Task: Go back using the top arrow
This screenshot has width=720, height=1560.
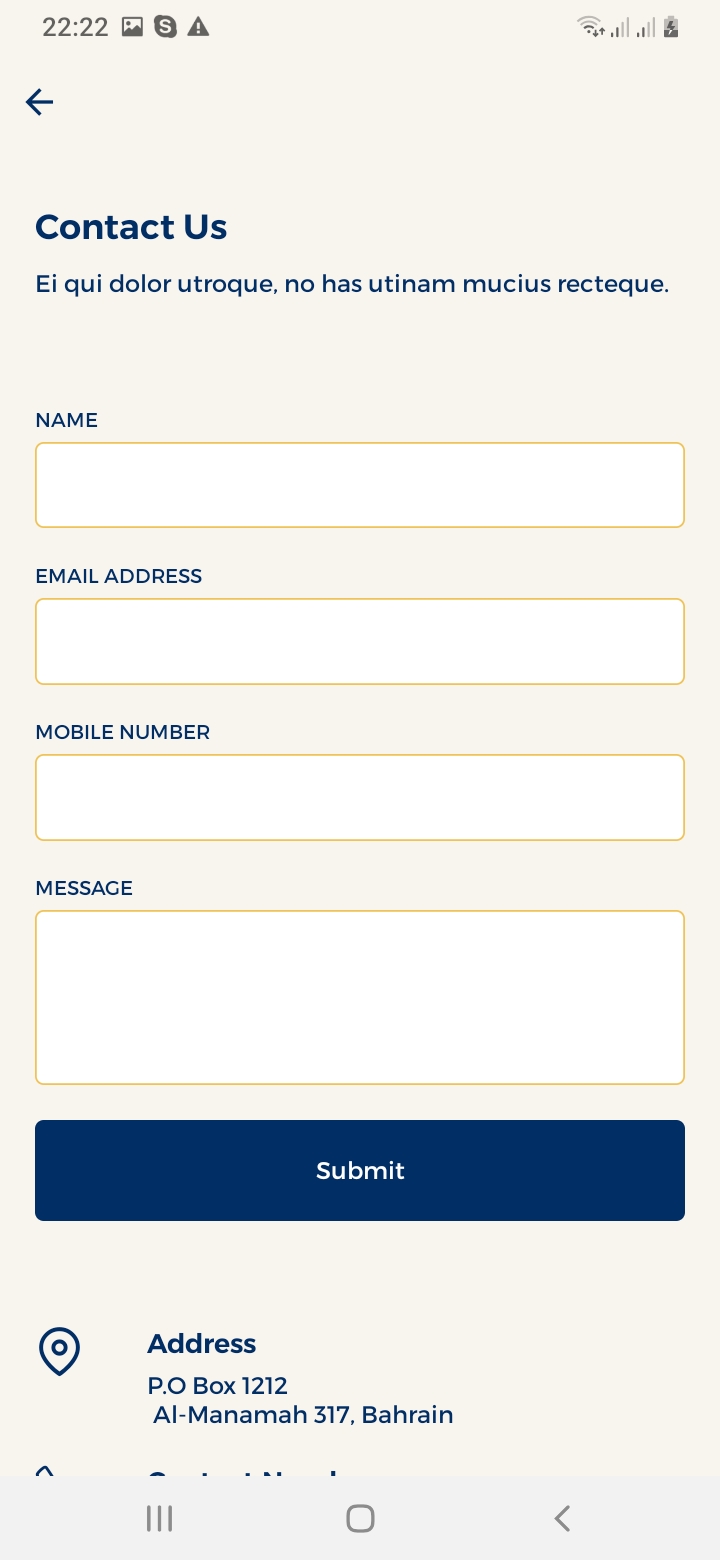Action: [39, 102]
